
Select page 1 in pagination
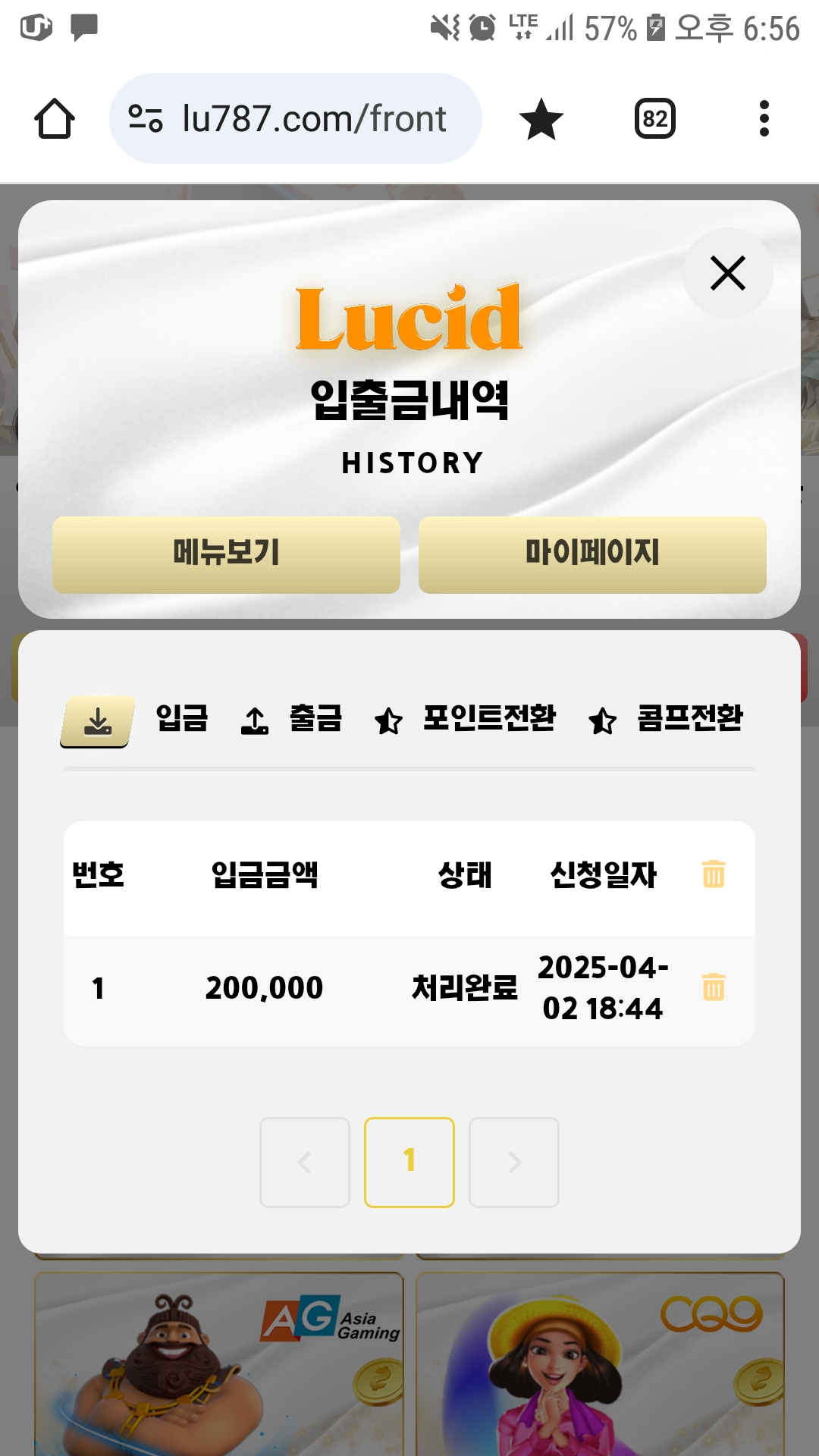pos(409,1162)
